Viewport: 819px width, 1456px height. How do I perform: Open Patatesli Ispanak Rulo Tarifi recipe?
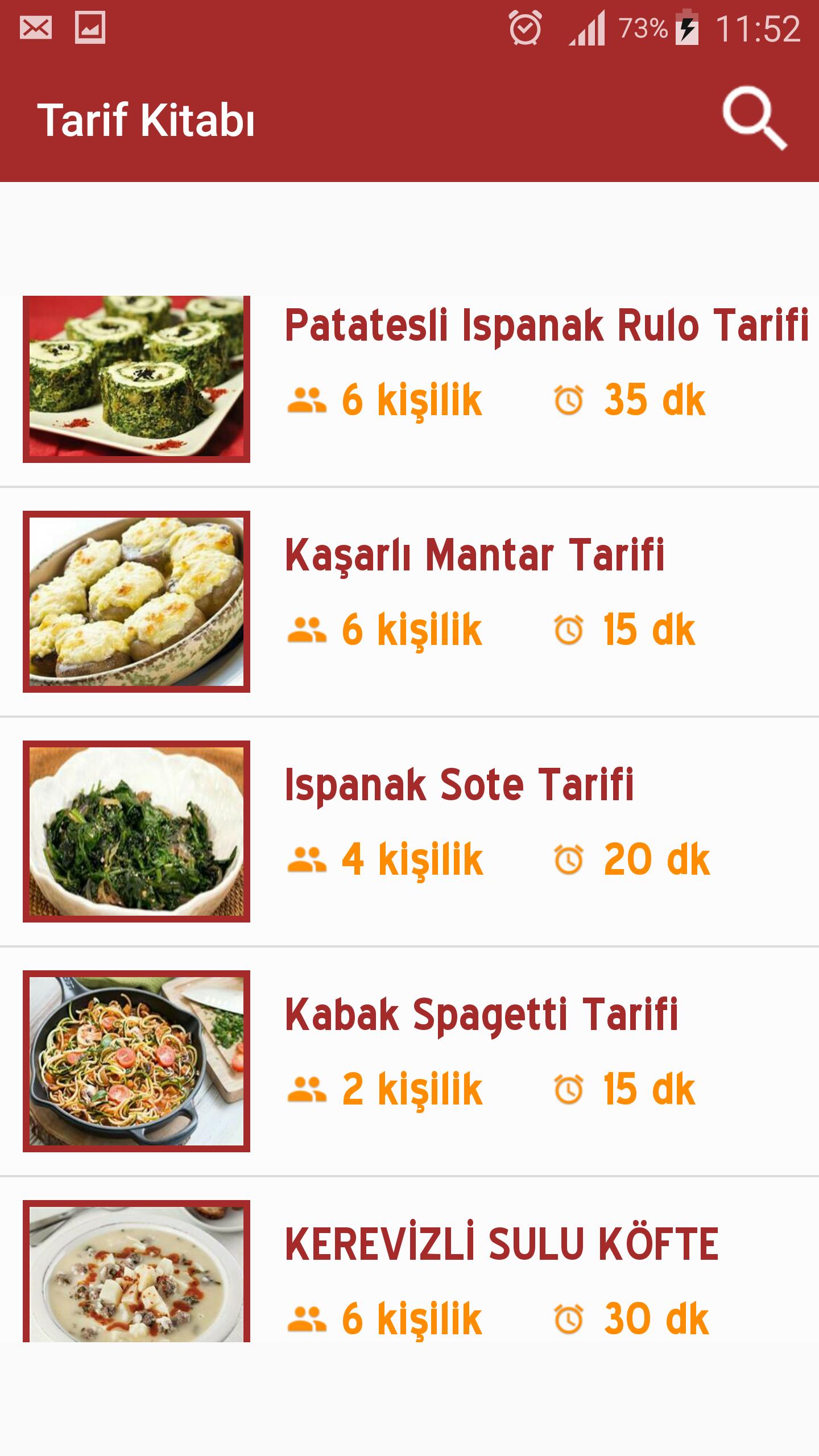(546, 325)
